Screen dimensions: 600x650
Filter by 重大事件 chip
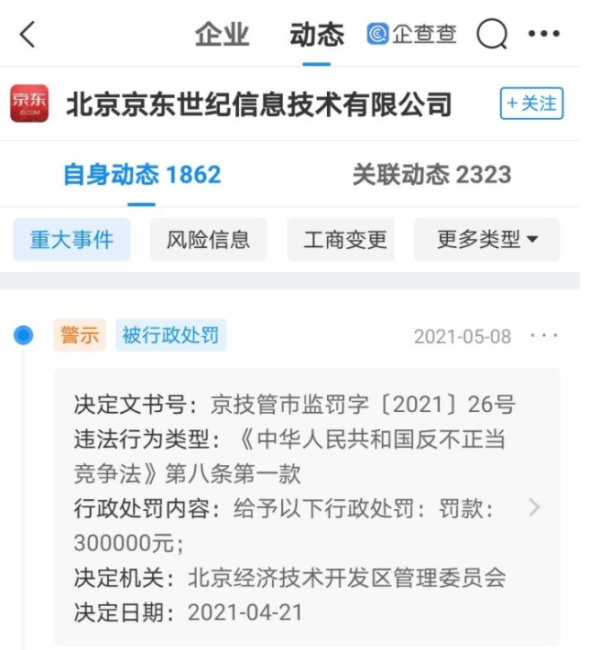[x=71, y=240]
